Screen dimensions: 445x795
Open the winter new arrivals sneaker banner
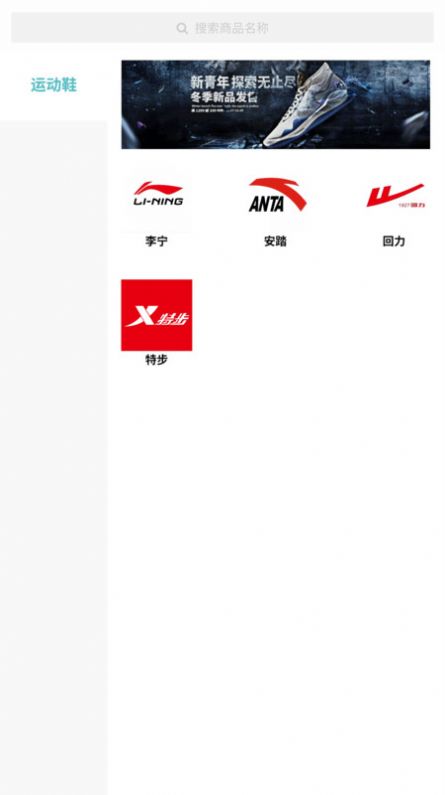tap(275, 104)
